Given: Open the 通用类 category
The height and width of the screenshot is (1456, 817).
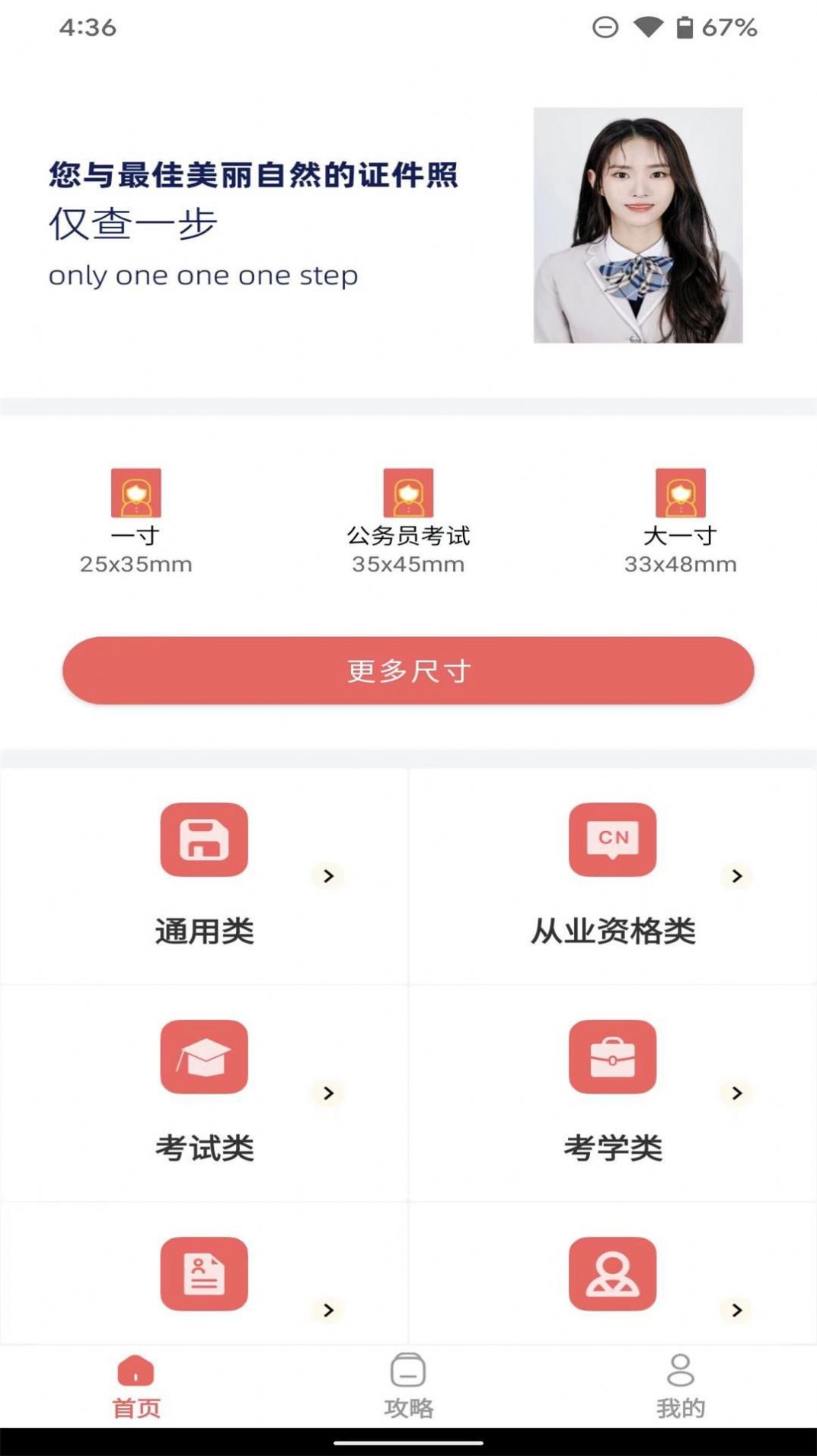Looking at the screenshot, I should click(204, 875).
